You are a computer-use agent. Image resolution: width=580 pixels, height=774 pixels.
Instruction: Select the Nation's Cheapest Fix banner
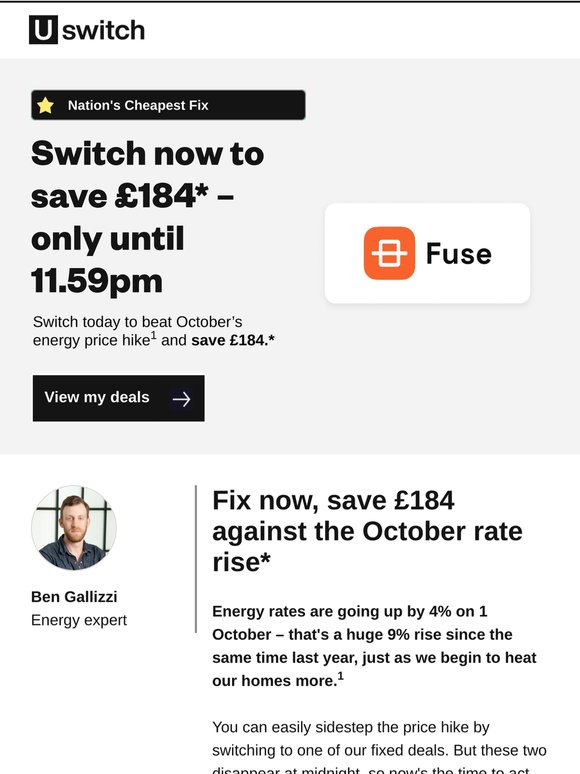click(x=168, y=105)
